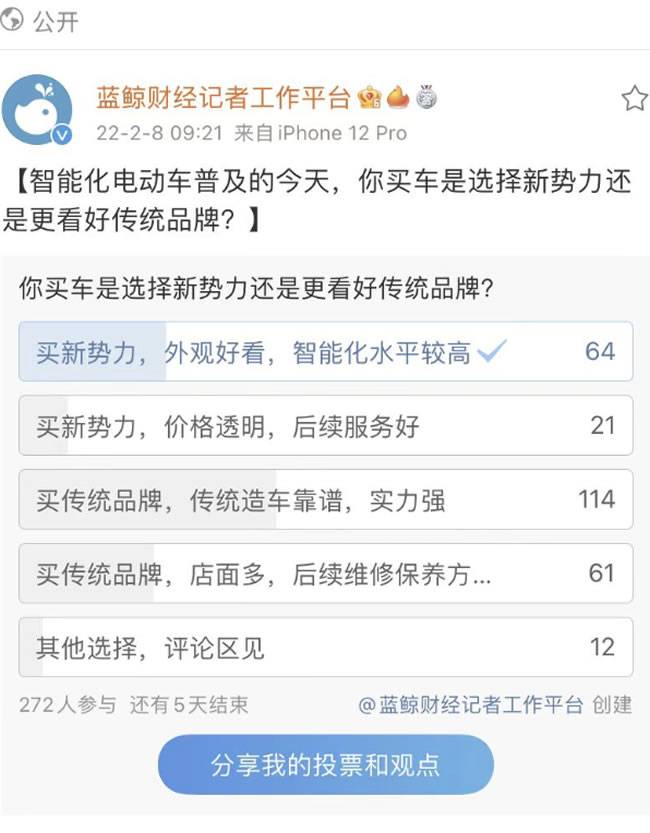This screenshot has height=833, width=650.
Task: Open poll creator link @蓝鲸财经记者工作平台
Action: [470, 705]
